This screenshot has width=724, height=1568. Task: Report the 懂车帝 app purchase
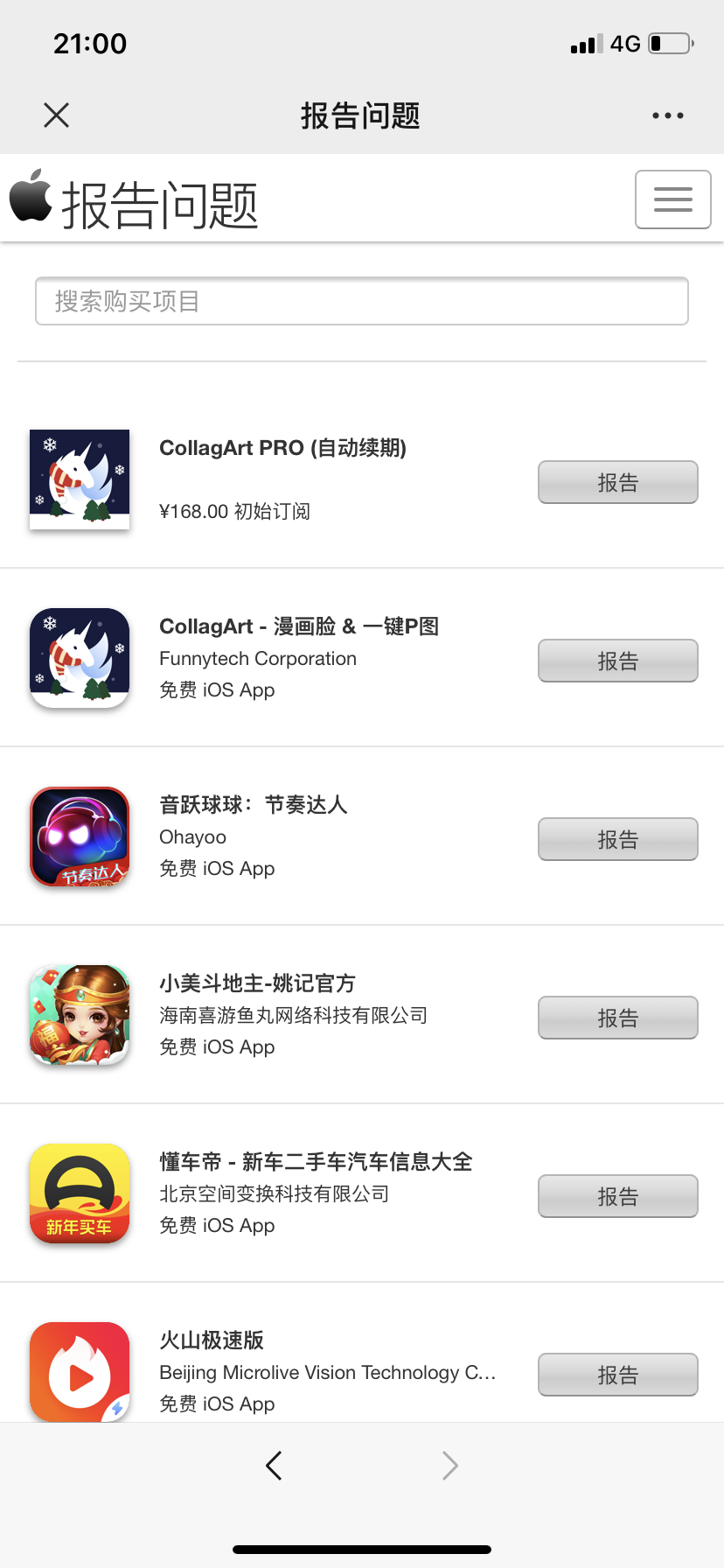[617, 1196]
